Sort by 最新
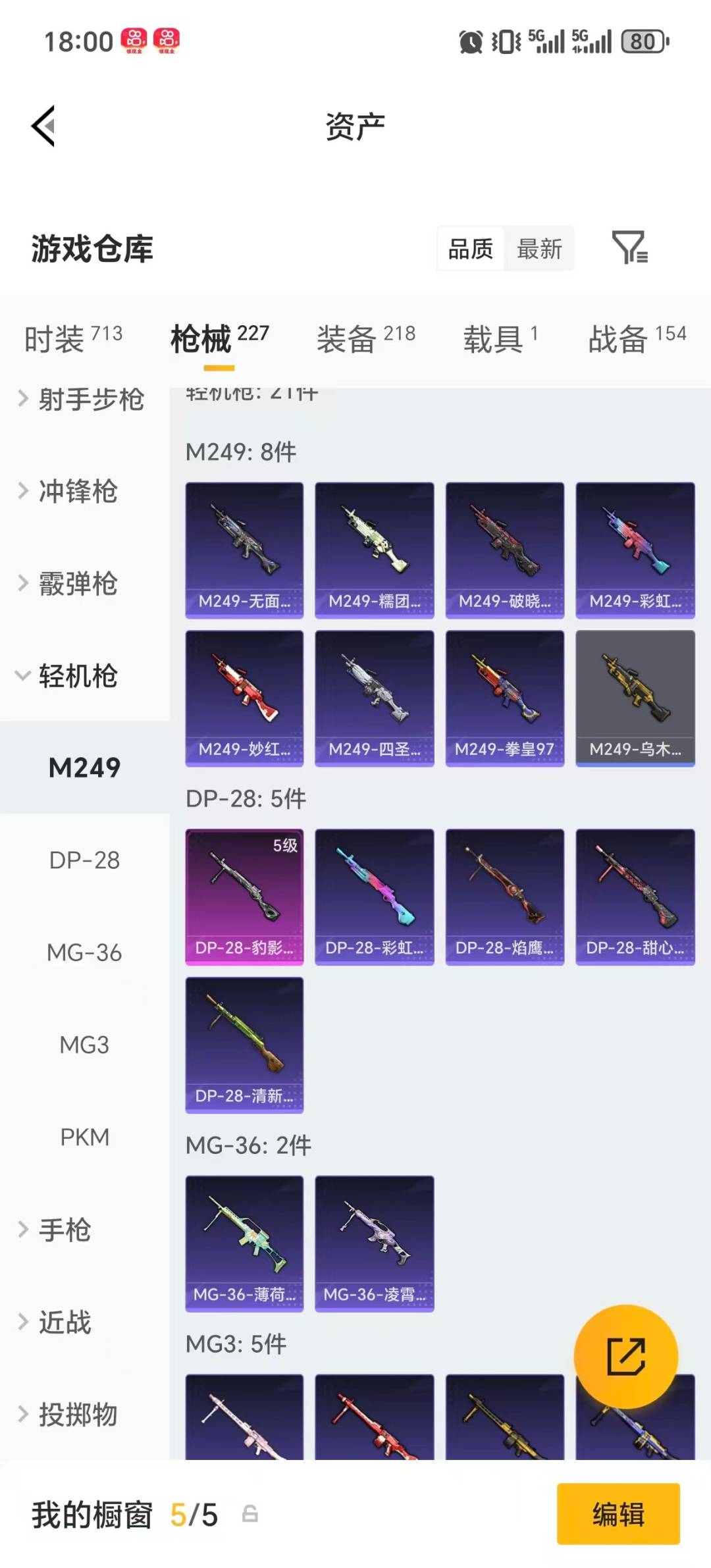Viewport: 711px width, 1568px height. [539, 249]
